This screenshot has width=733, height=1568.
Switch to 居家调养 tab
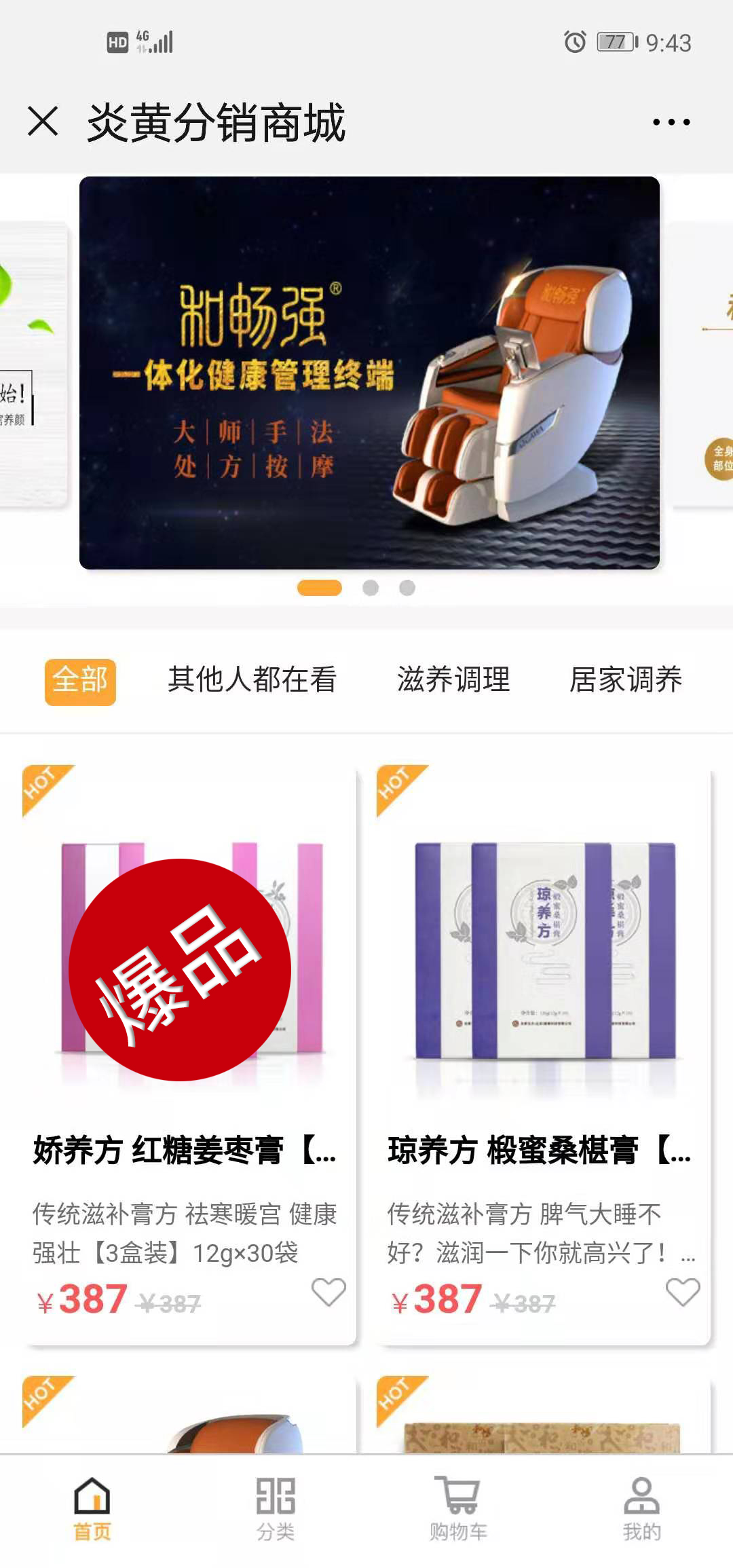(x=625, y=680)
